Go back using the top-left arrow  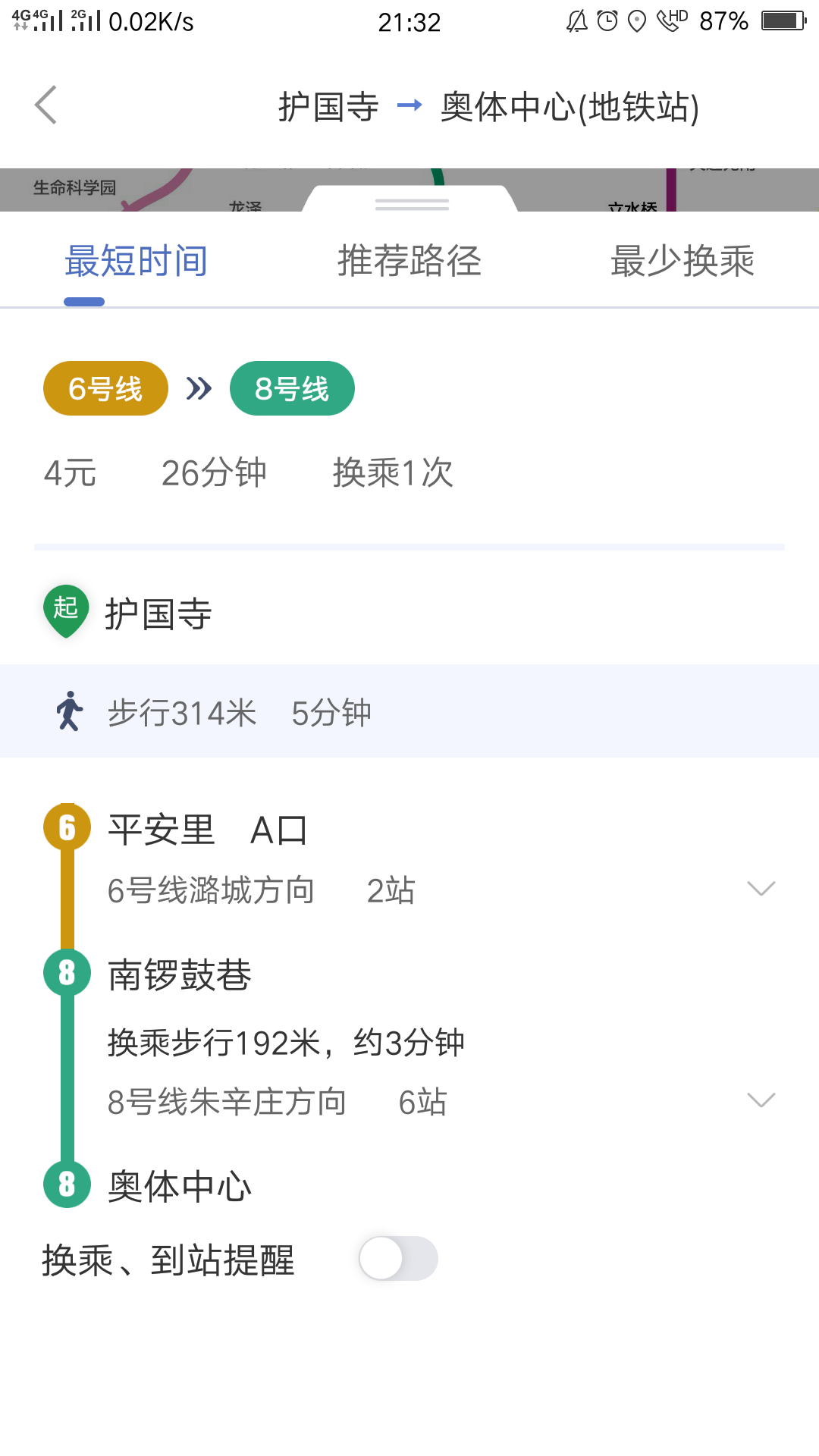(x=46, y=105)
